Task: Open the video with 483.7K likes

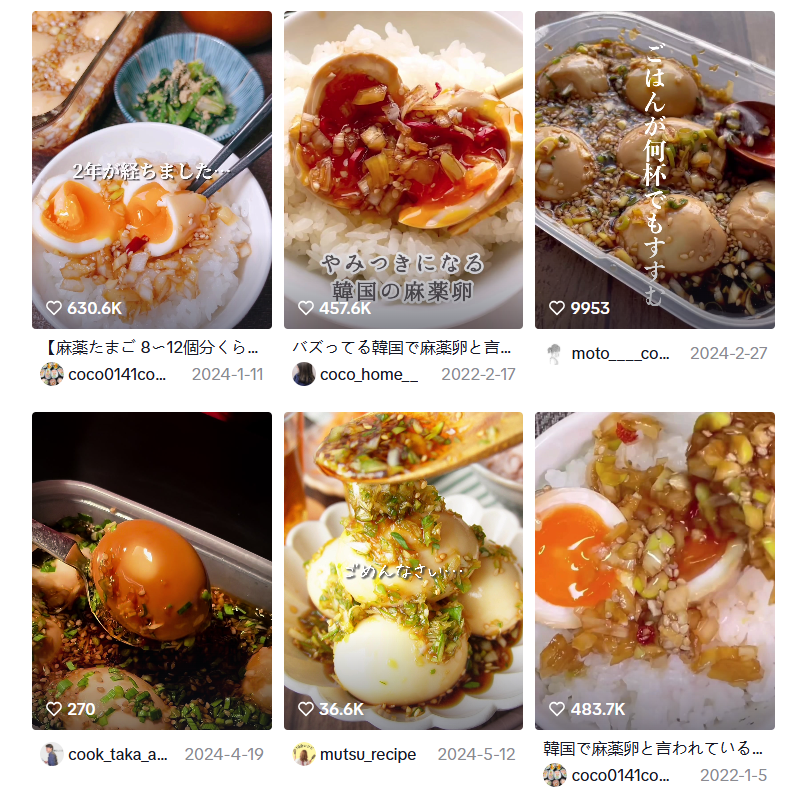Action: click(x=654, y=570)
